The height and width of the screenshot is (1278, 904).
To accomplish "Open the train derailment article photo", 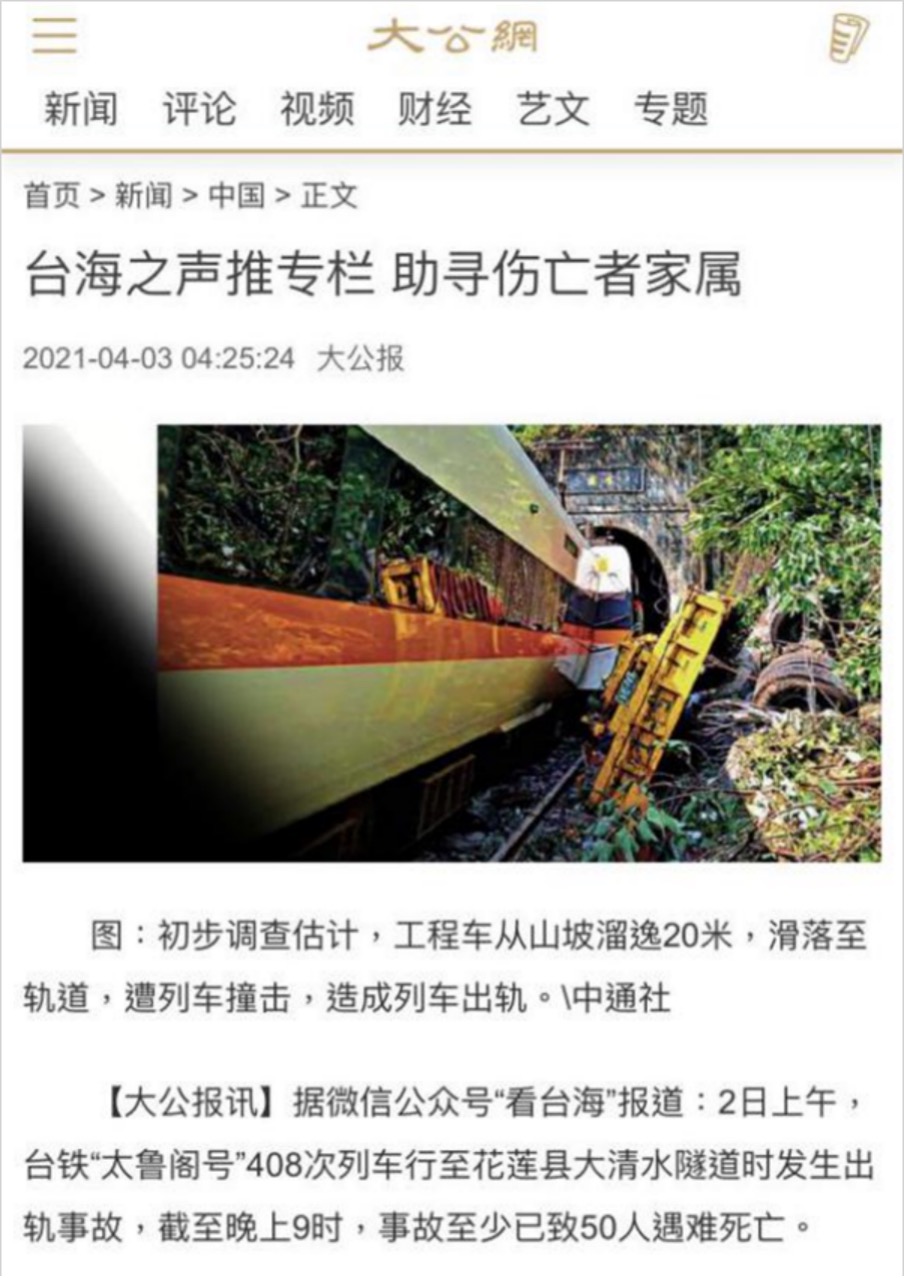I will click(452, 642).
